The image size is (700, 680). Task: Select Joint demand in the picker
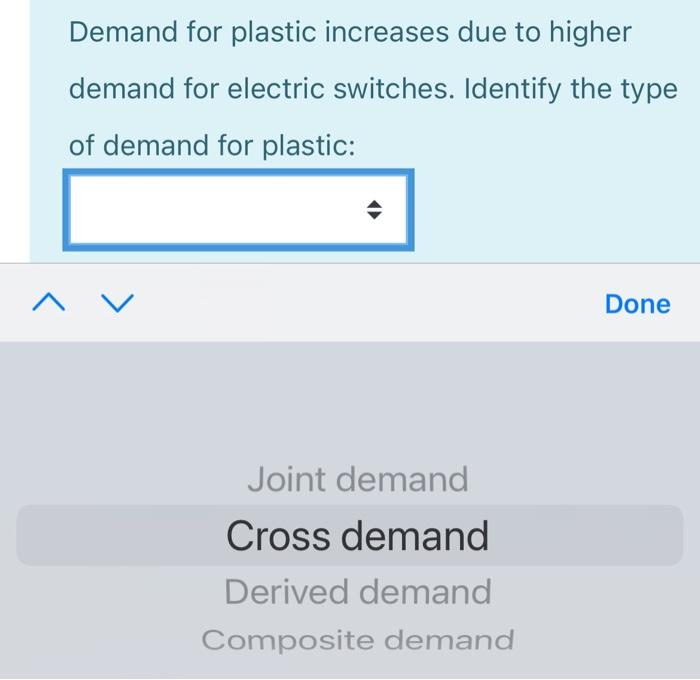click(x=357, y=480)
